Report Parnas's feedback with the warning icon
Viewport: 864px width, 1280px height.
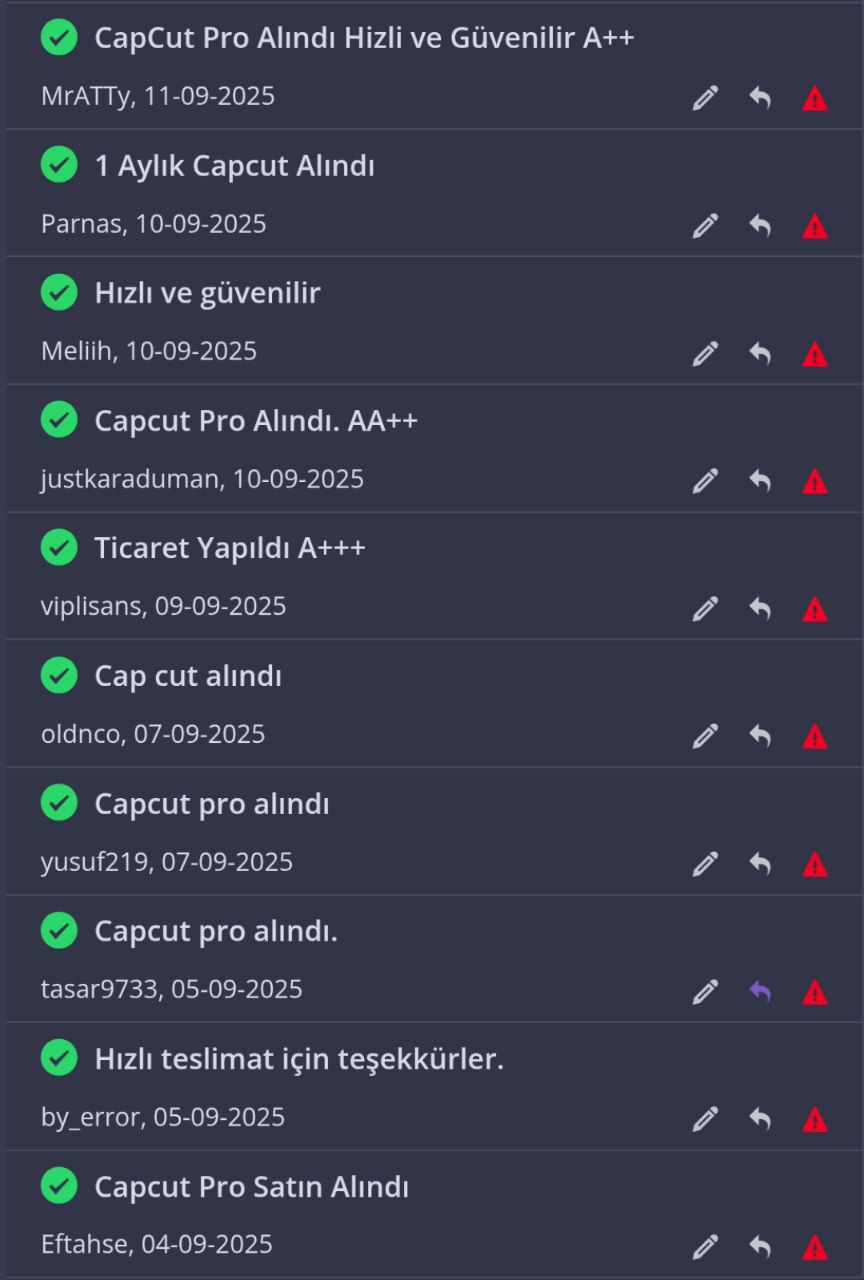click(815, 227)
